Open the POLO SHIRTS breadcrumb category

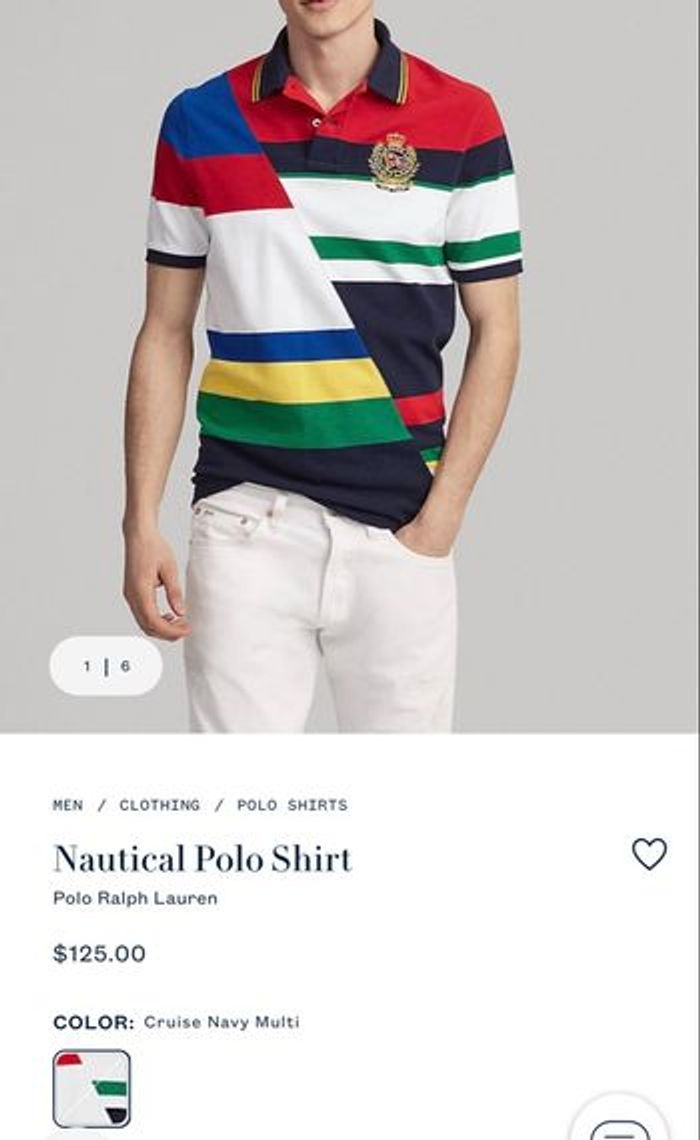coord(292,805)
